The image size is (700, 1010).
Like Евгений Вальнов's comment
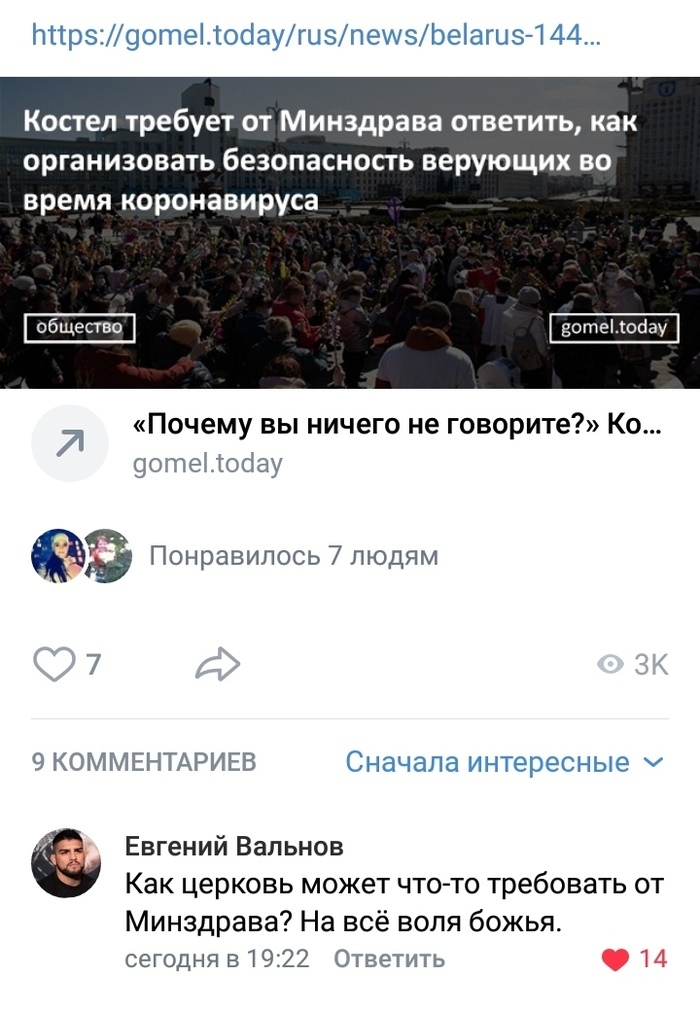[616, 959]
